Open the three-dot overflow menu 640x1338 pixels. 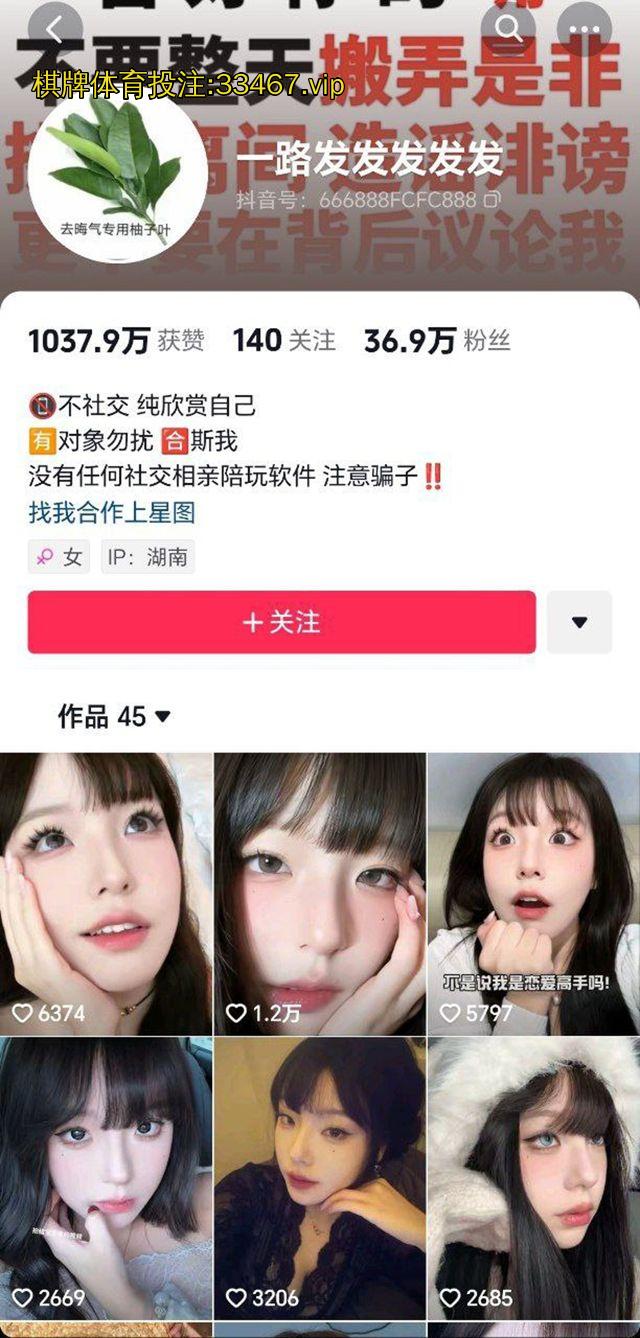tap(585, 30)
